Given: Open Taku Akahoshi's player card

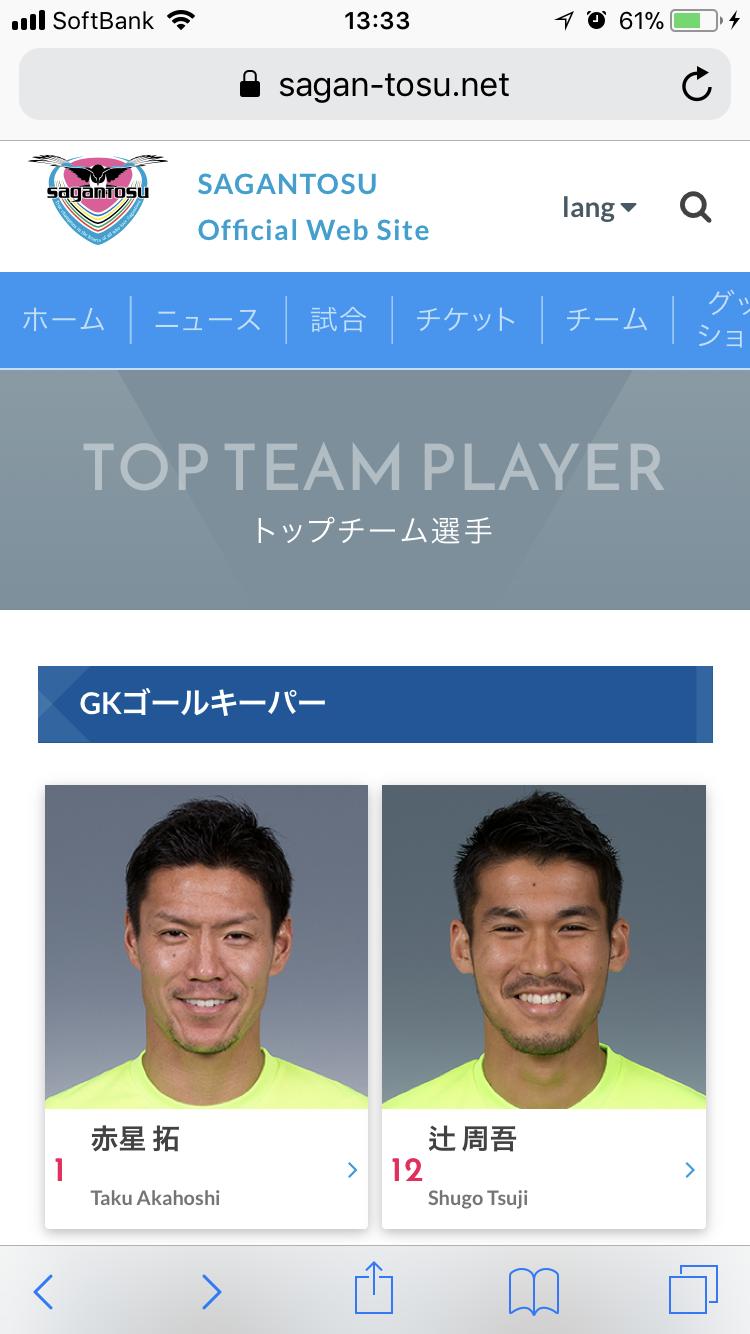Looking at the screenshot, I should click(x=206, y=1005).
